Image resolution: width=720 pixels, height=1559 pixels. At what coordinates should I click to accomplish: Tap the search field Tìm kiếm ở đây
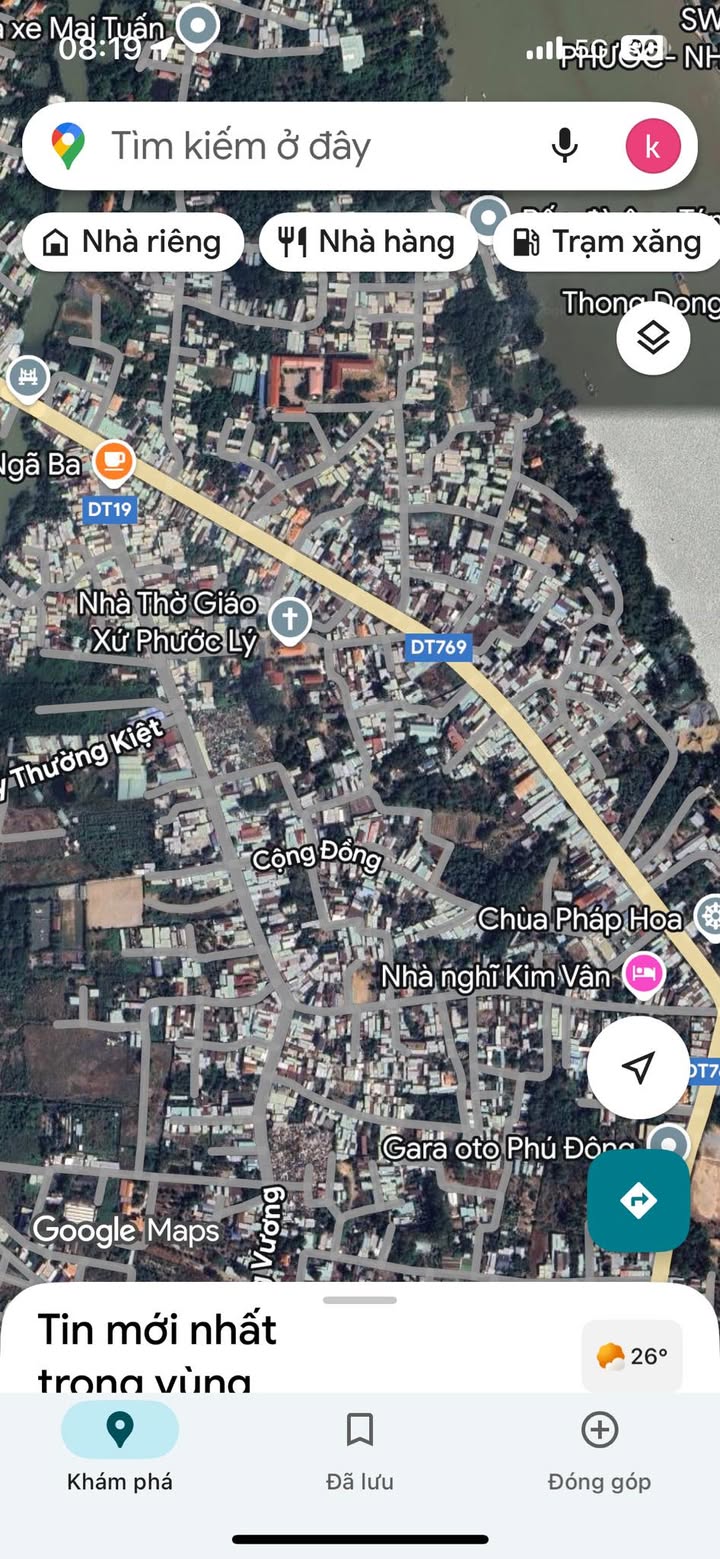[300, 146]
